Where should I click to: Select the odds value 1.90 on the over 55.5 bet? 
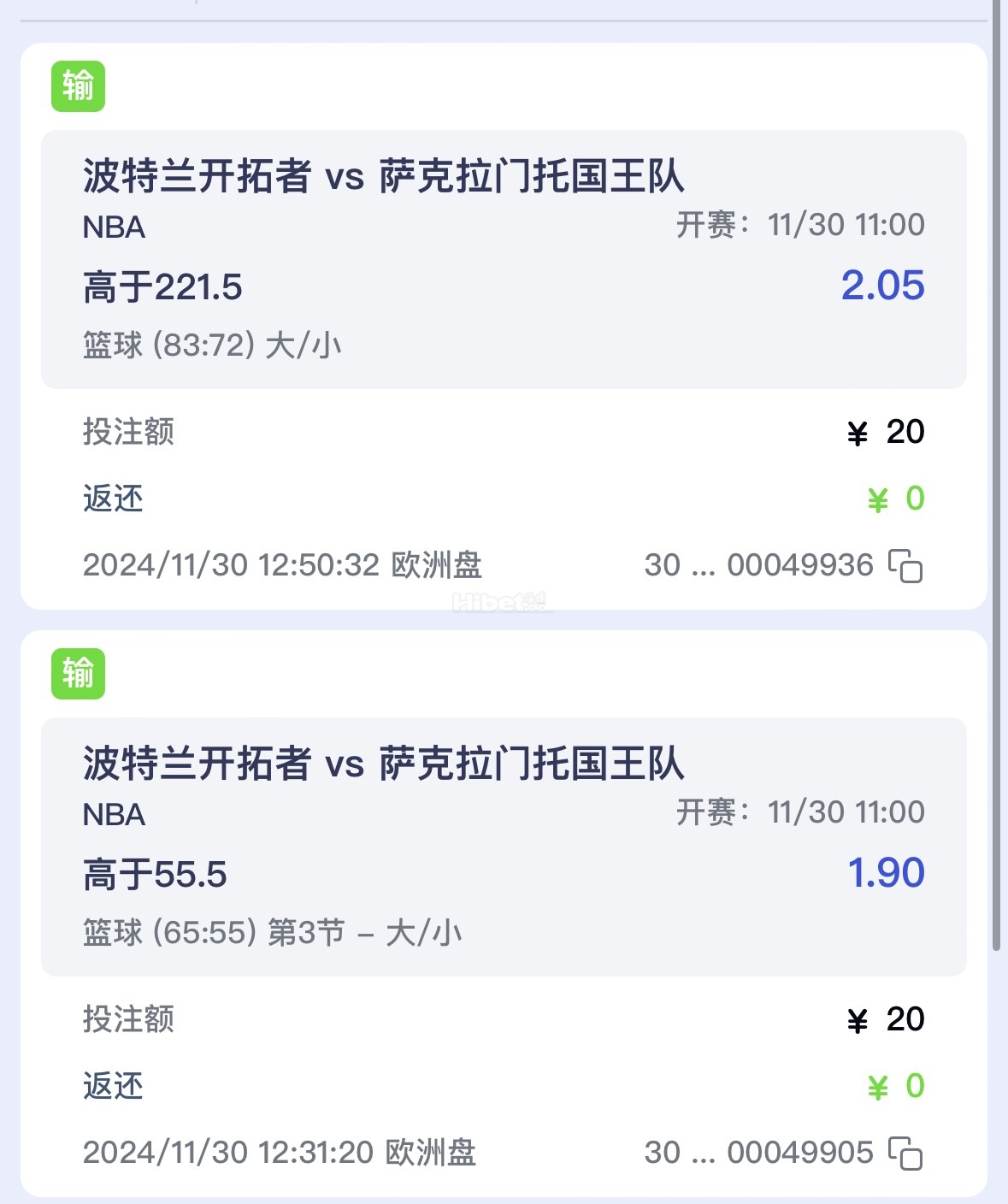pyautogui.click(x=887, y=873)
